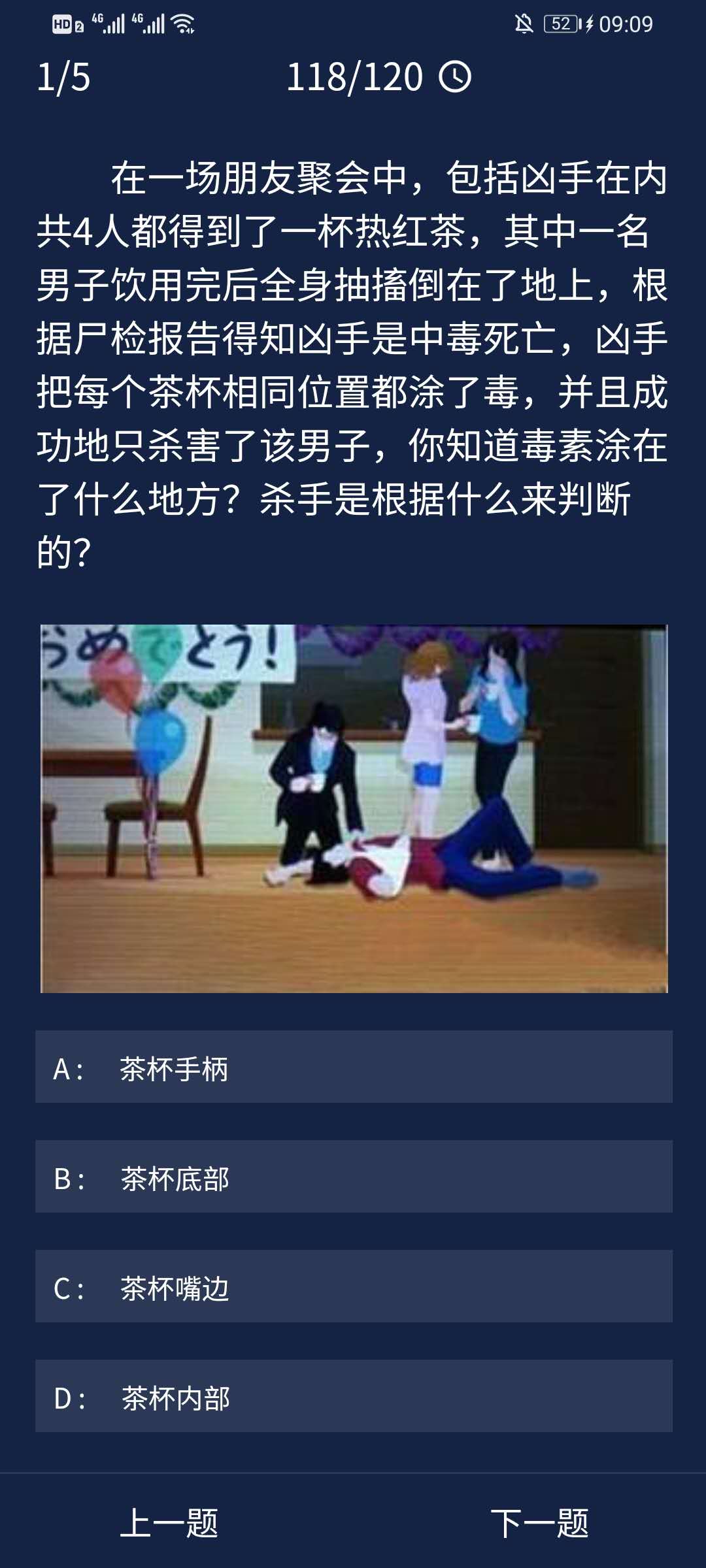Pick answer C: 茶杯嘴边
Screen dimensions: 706x1568
point(353,1286)
